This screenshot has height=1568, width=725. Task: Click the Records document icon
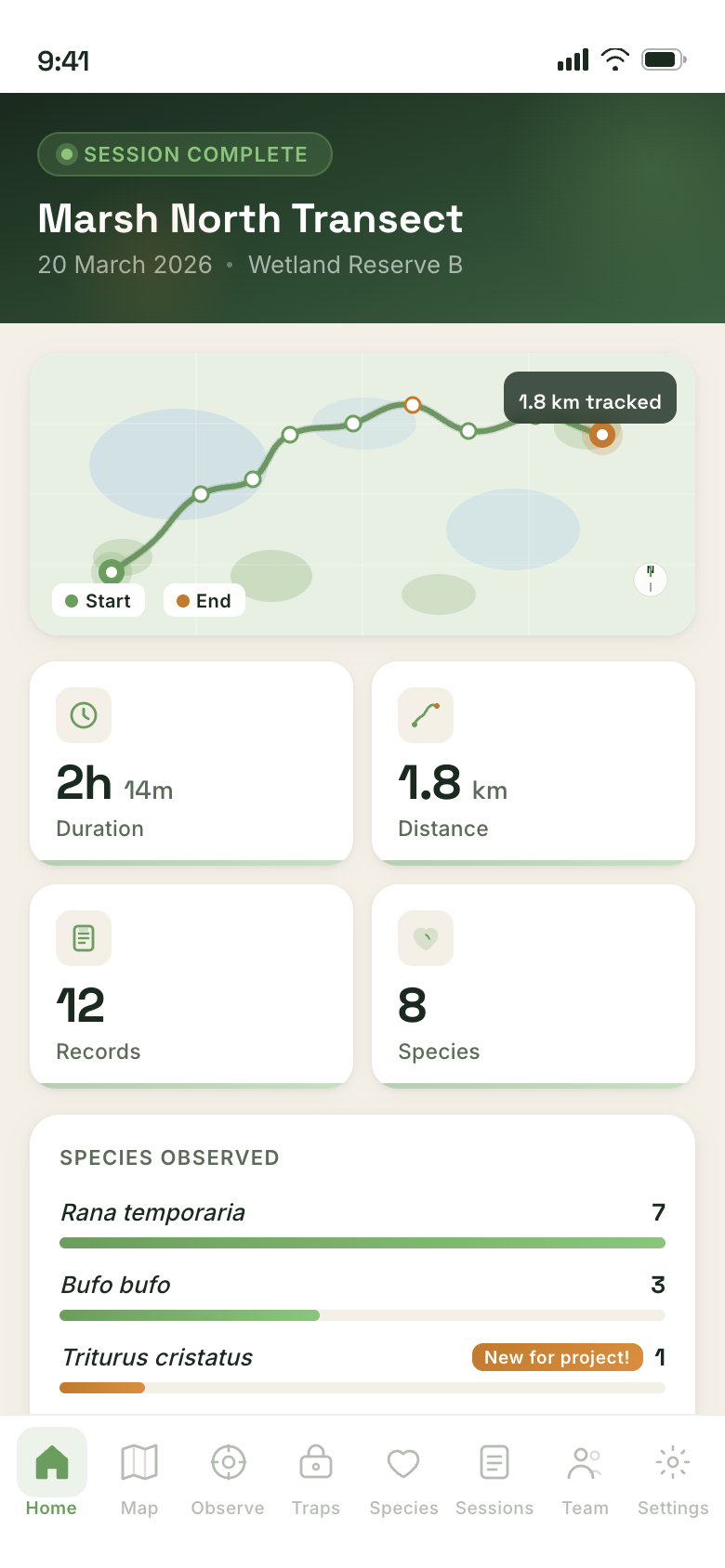coord(83,938)
